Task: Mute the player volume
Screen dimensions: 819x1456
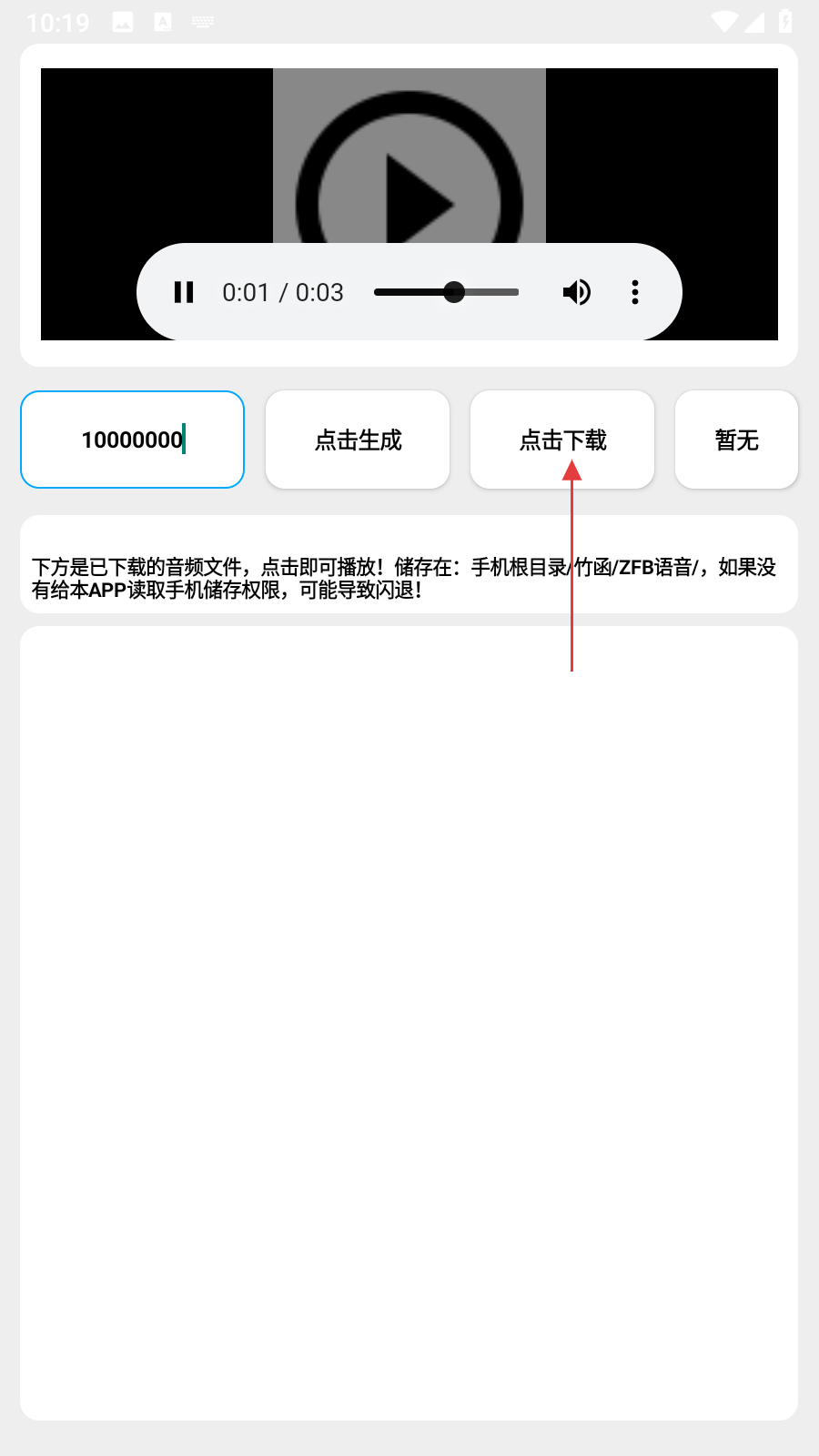Action: click(576, 292)
